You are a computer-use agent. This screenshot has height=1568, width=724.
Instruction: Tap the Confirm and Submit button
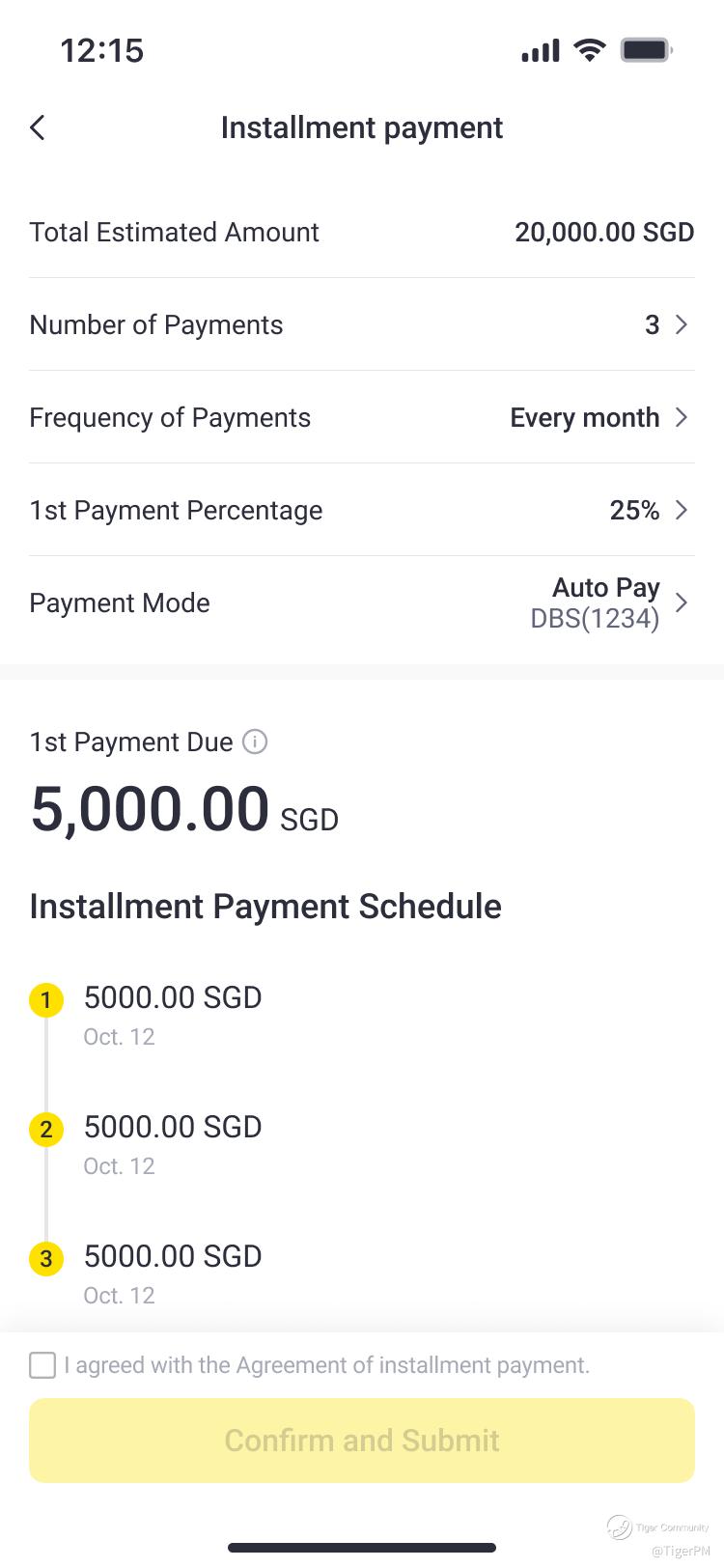(x=362, y=1441)
